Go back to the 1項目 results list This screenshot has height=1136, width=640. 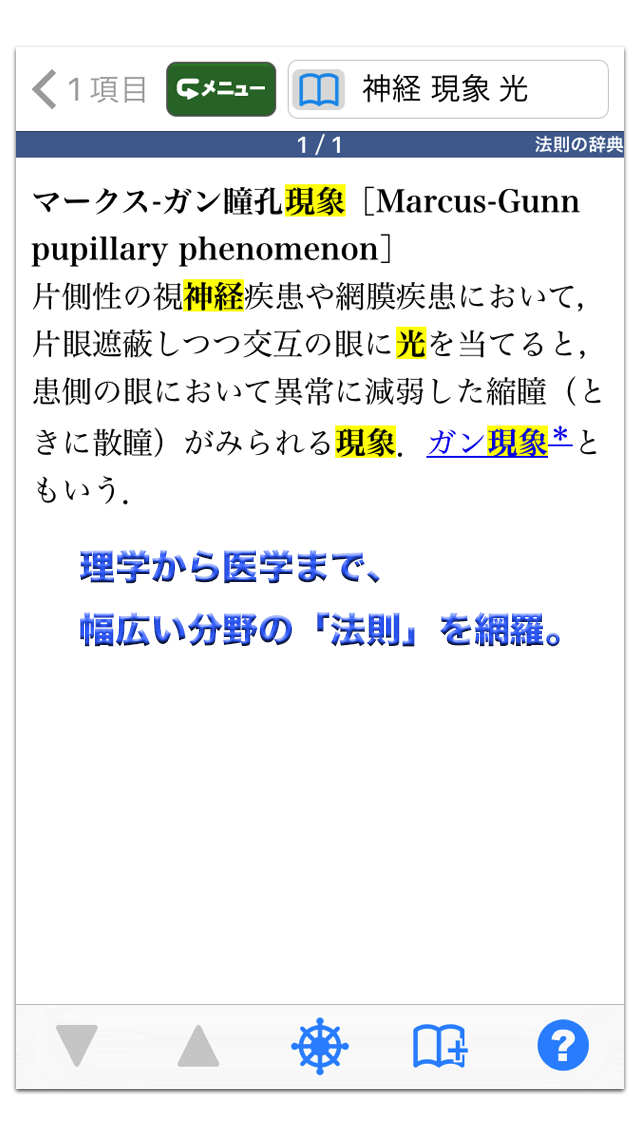point(88,90)
